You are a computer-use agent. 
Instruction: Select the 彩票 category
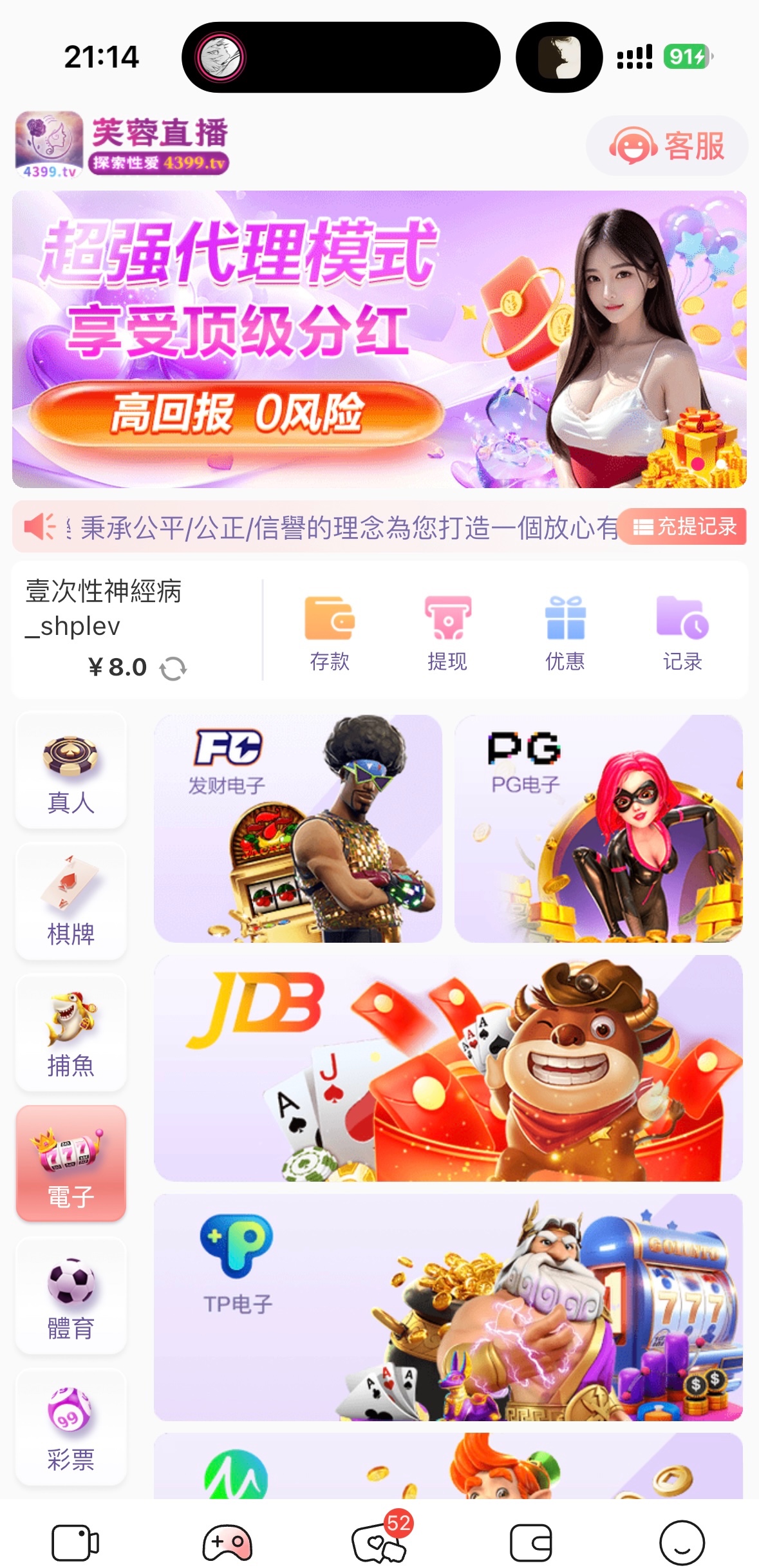pos(71,1427)
